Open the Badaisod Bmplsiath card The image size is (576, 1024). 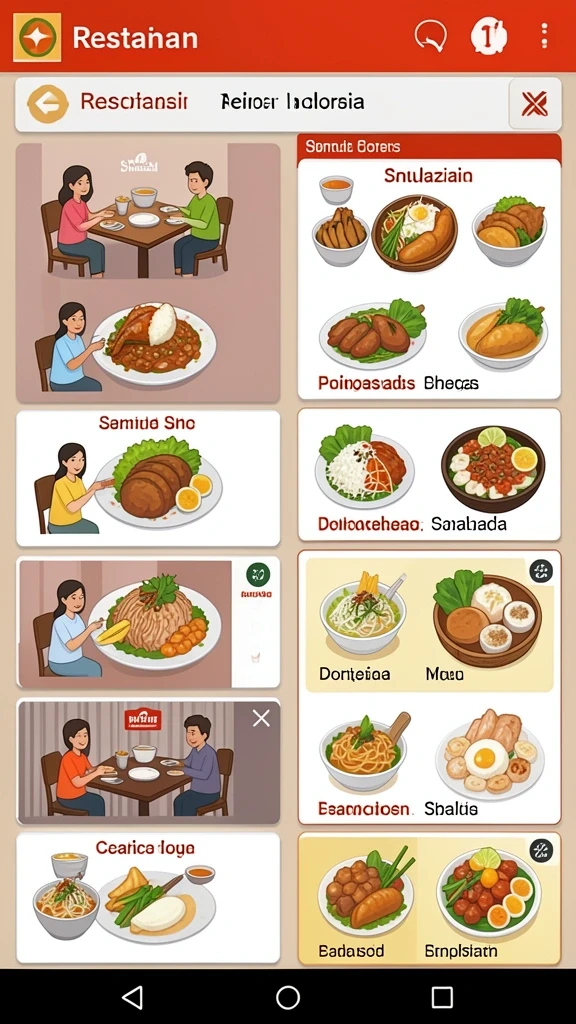pos(429,899)
